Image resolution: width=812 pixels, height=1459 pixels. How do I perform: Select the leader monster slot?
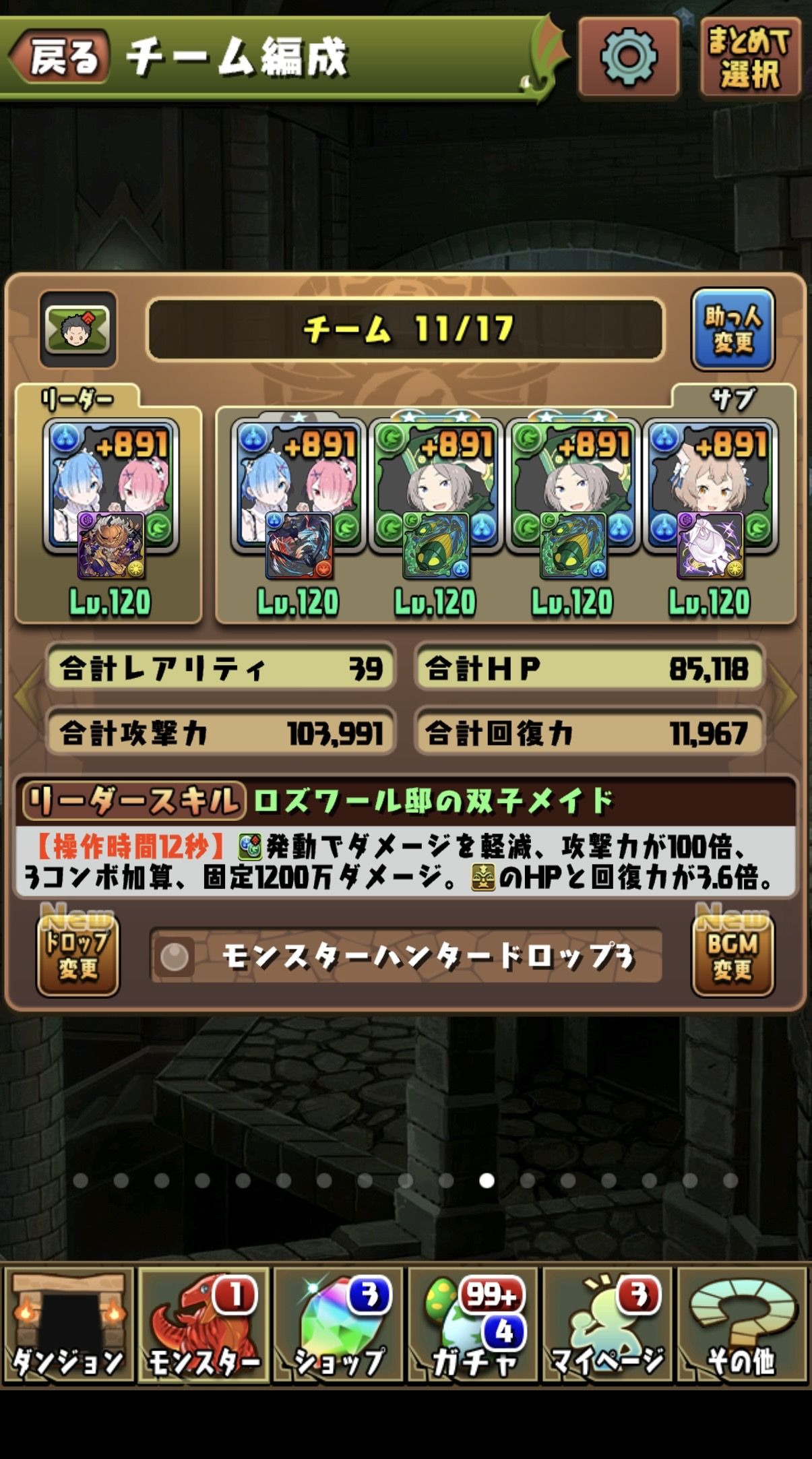pyautogui.click(x=110, y=499)
